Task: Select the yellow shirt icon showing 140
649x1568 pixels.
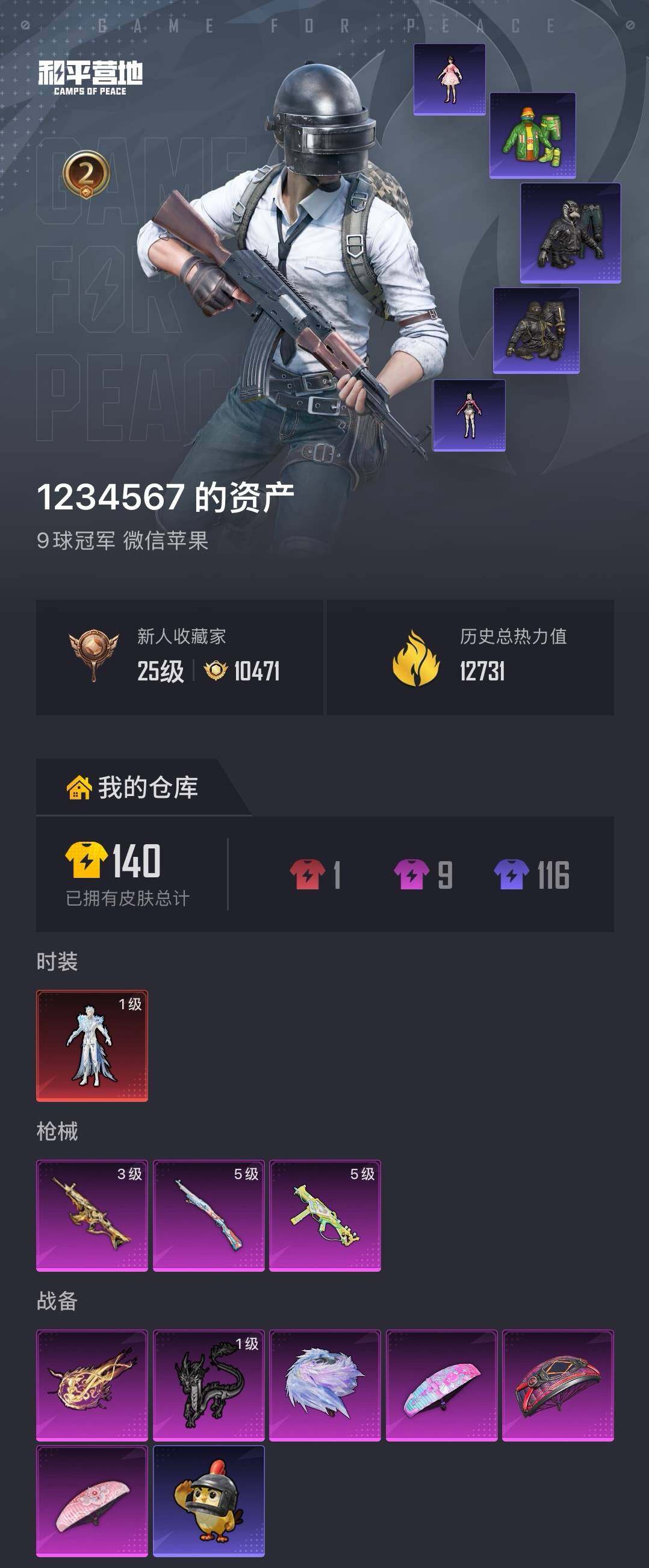Action: (x=87, y=862)
